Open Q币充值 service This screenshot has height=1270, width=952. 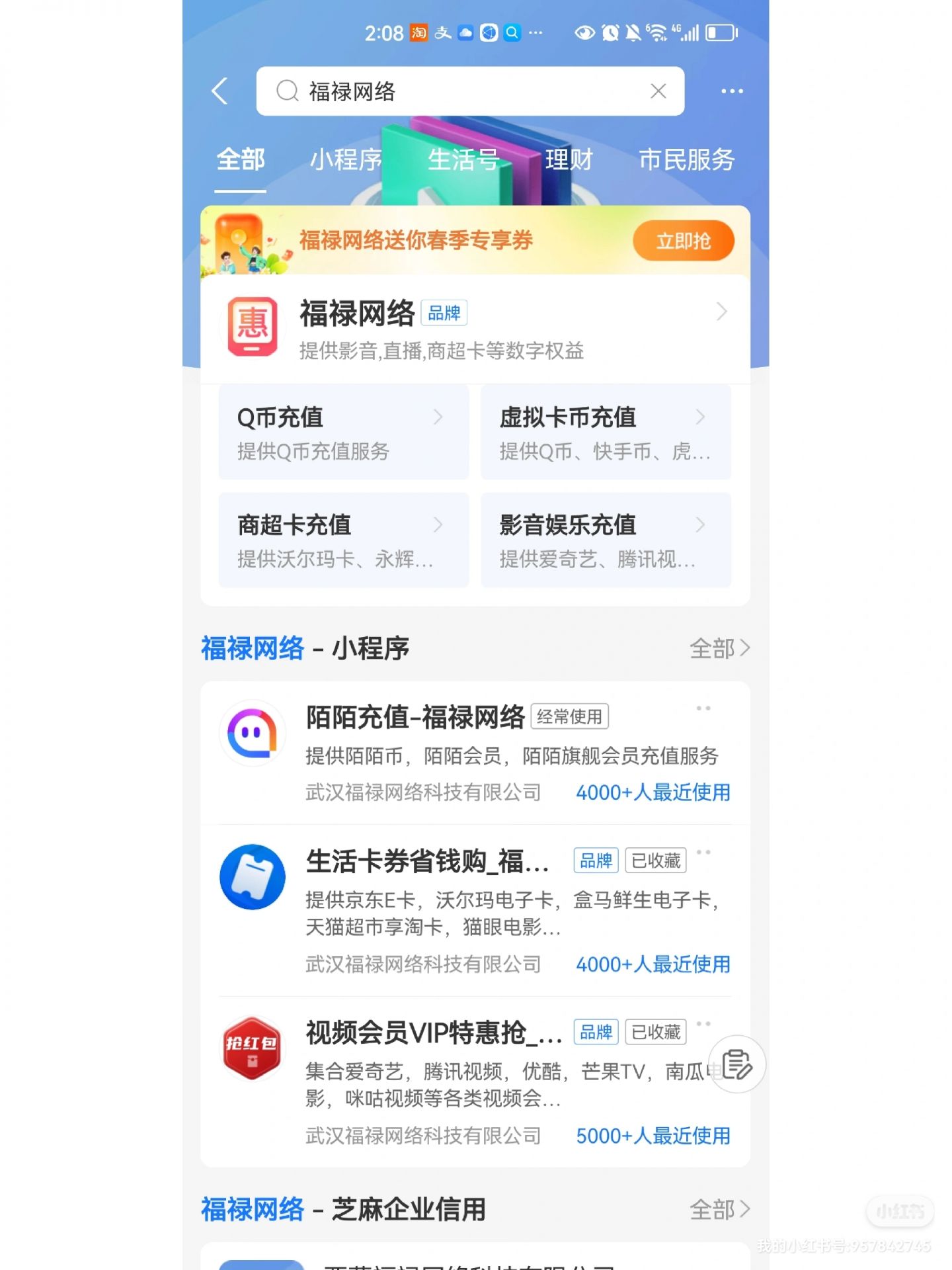coord(343,433)
